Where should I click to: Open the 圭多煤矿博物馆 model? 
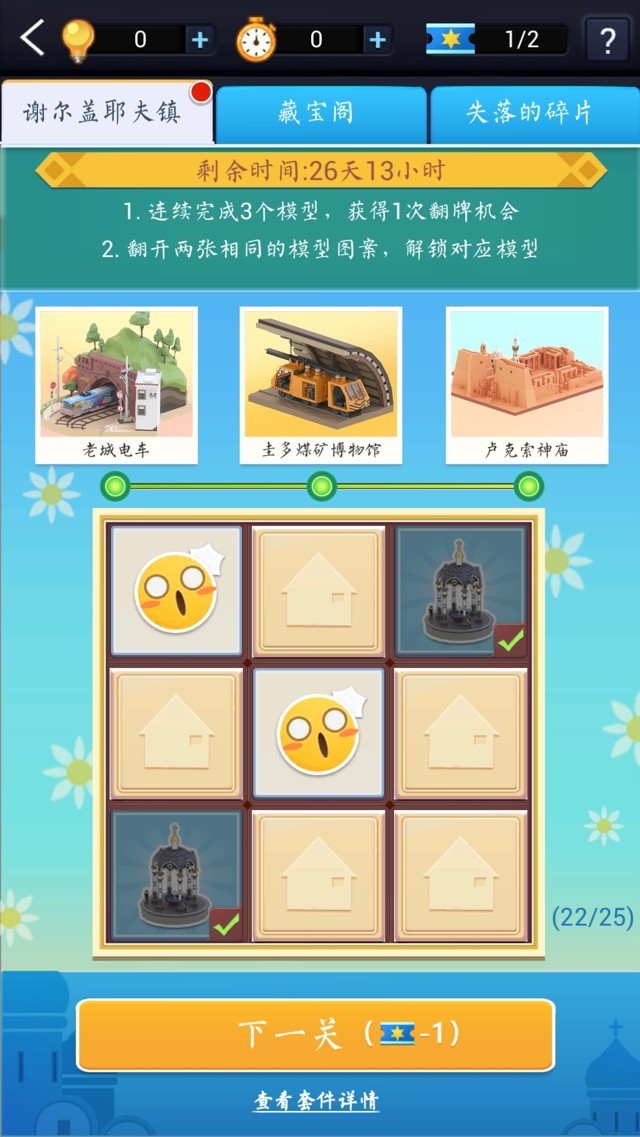click(x=321, y=384)
